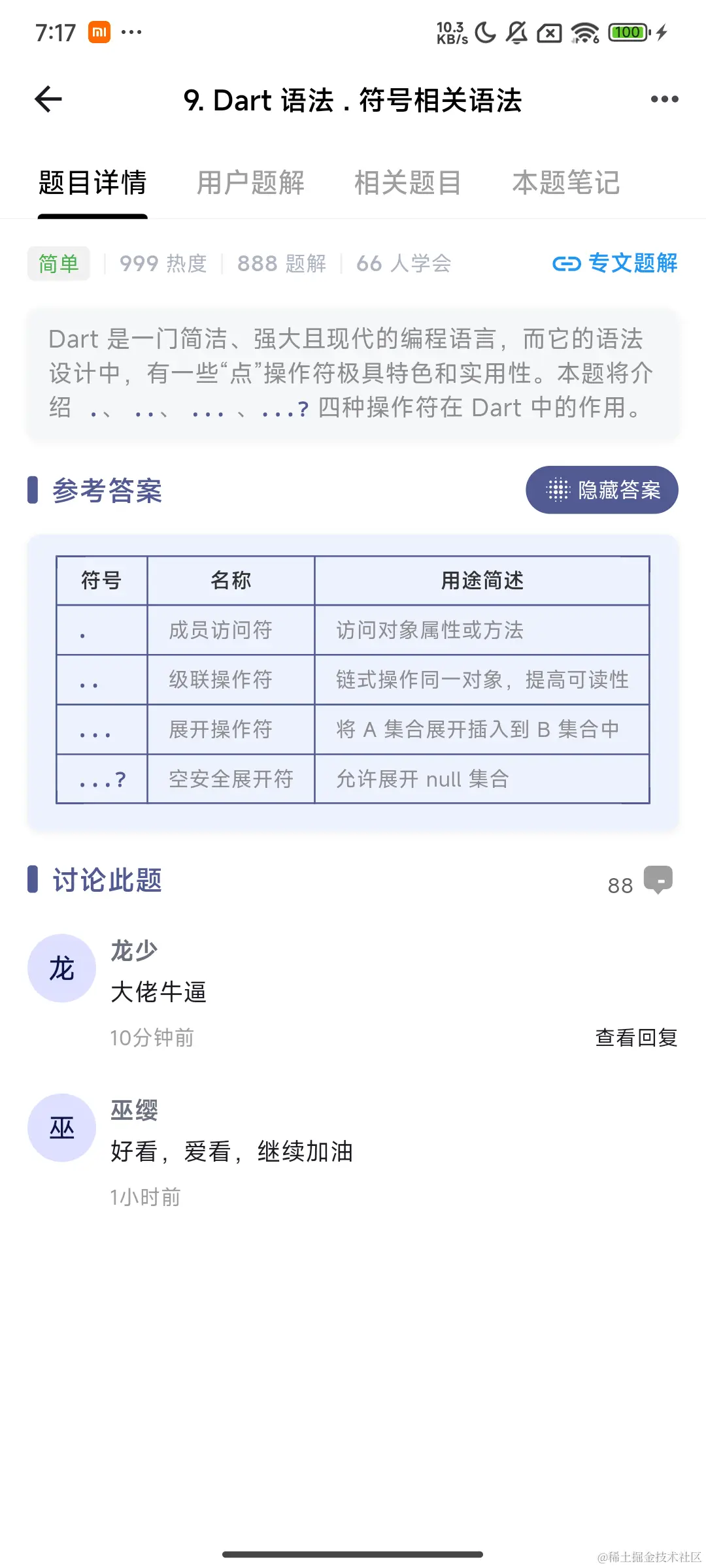Go back with the top-left arrow
The image size is (706, 1568).
[48, 99]
